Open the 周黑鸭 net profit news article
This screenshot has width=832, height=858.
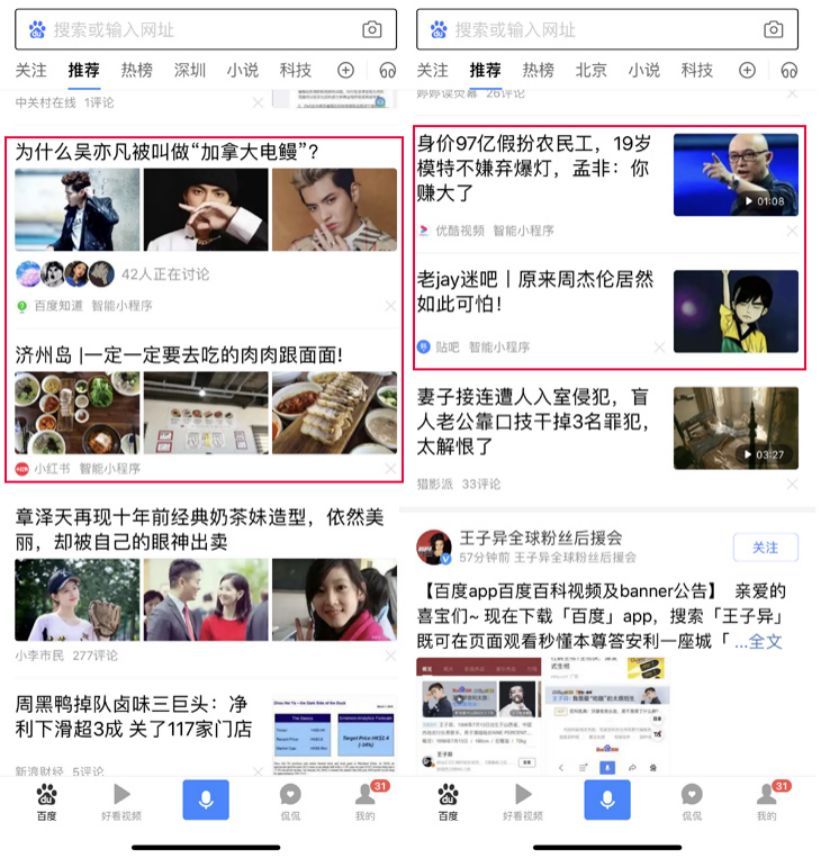click(x=132, y=716)
